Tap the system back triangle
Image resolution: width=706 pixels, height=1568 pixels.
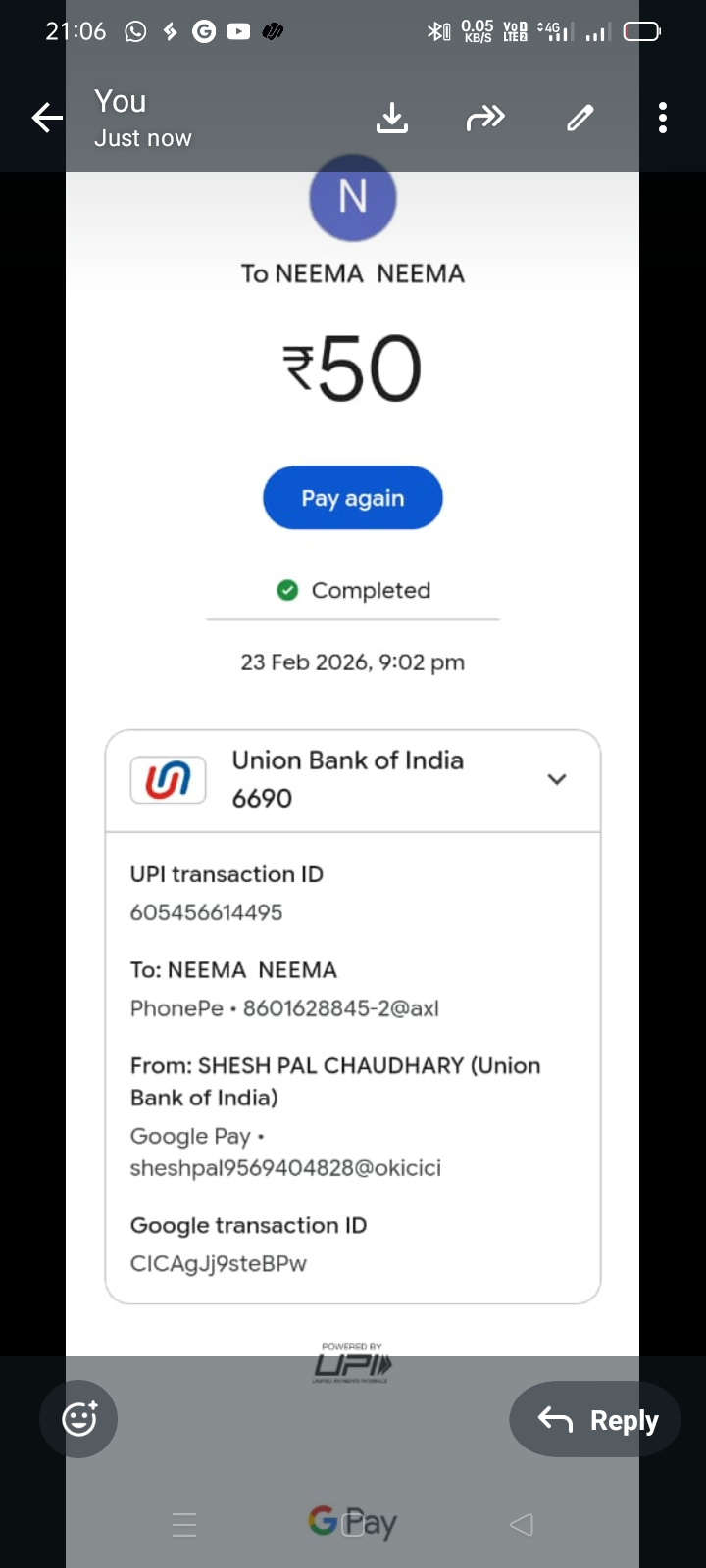(x=522, y=1524)
